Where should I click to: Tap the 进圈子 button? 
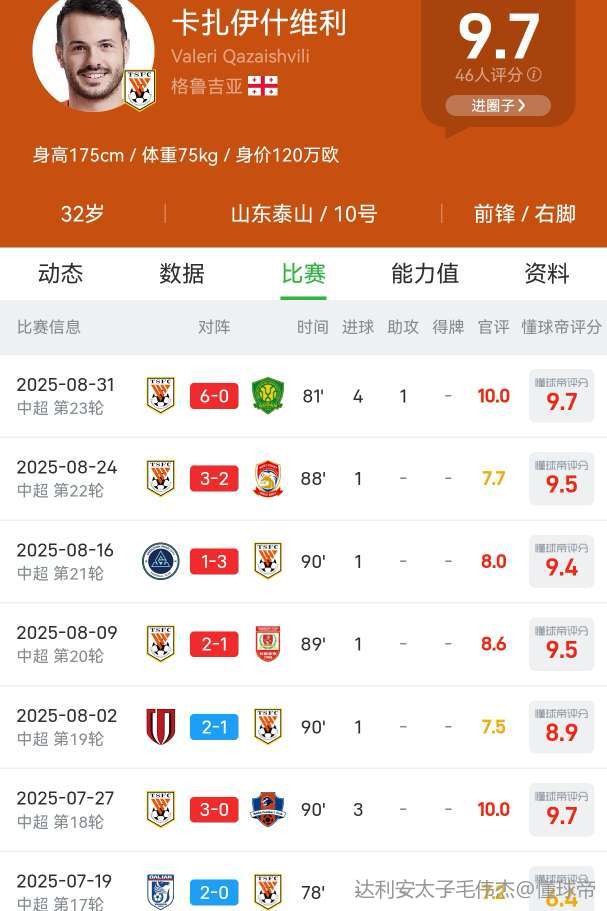click(x=497, y=105)
